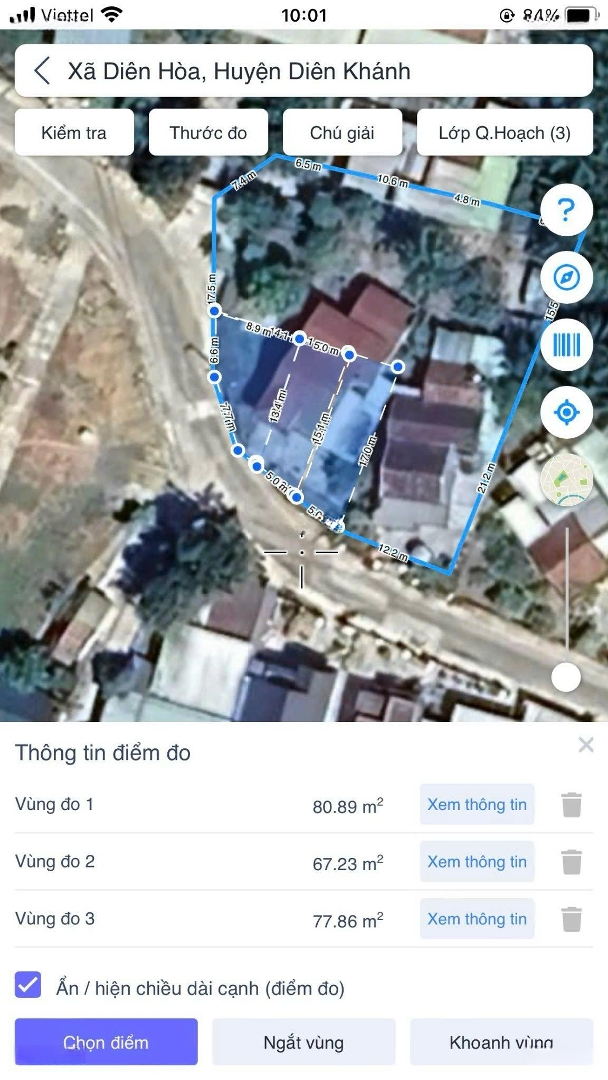Delete Vùng đo 3 measurement
Viewport: 608px width, 1080px height.
pyautogui.click(x=571, y=919)
